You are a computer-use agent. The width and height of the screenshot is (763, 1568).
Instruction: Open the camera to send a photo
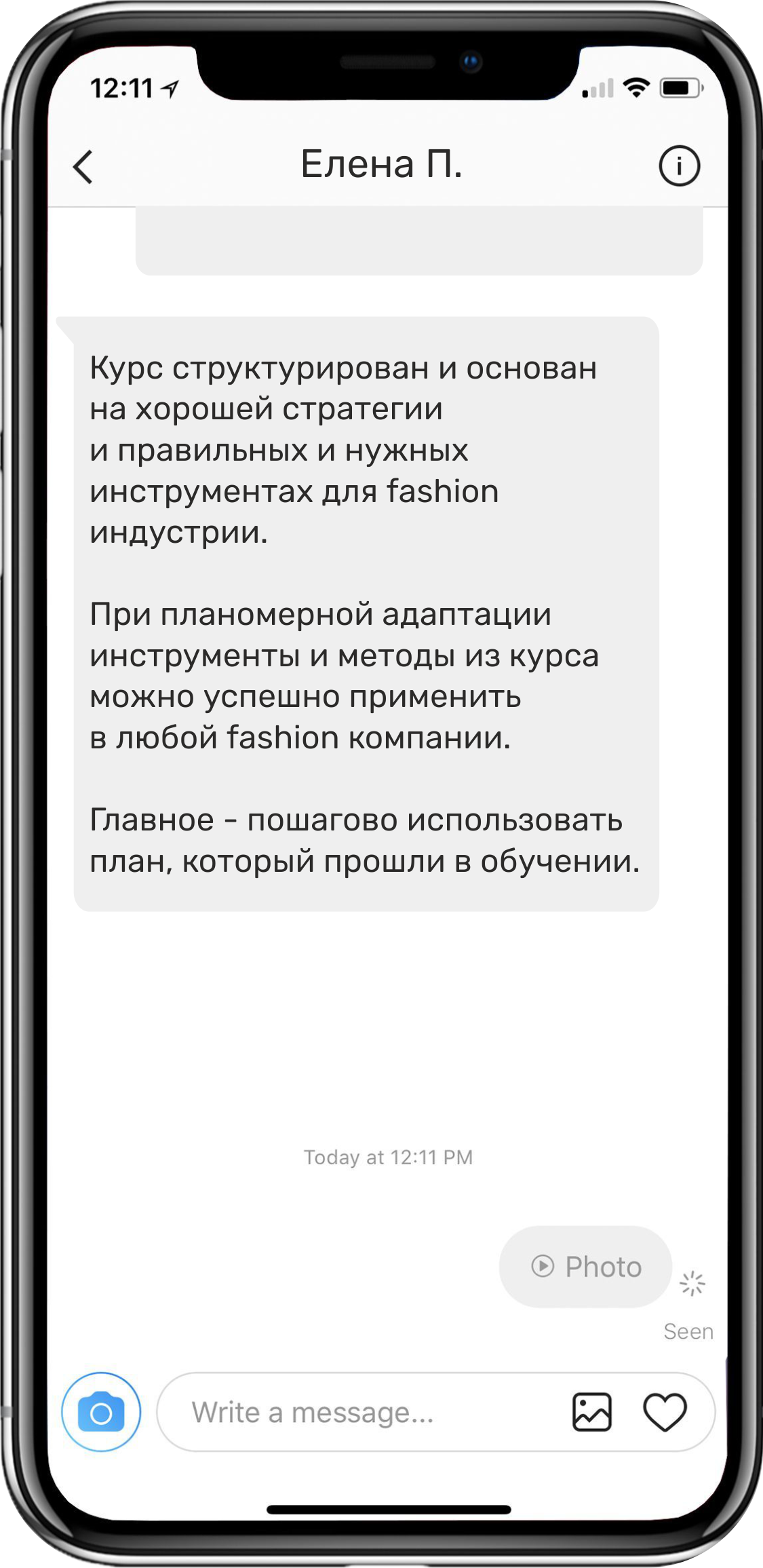click(101, 1413)
